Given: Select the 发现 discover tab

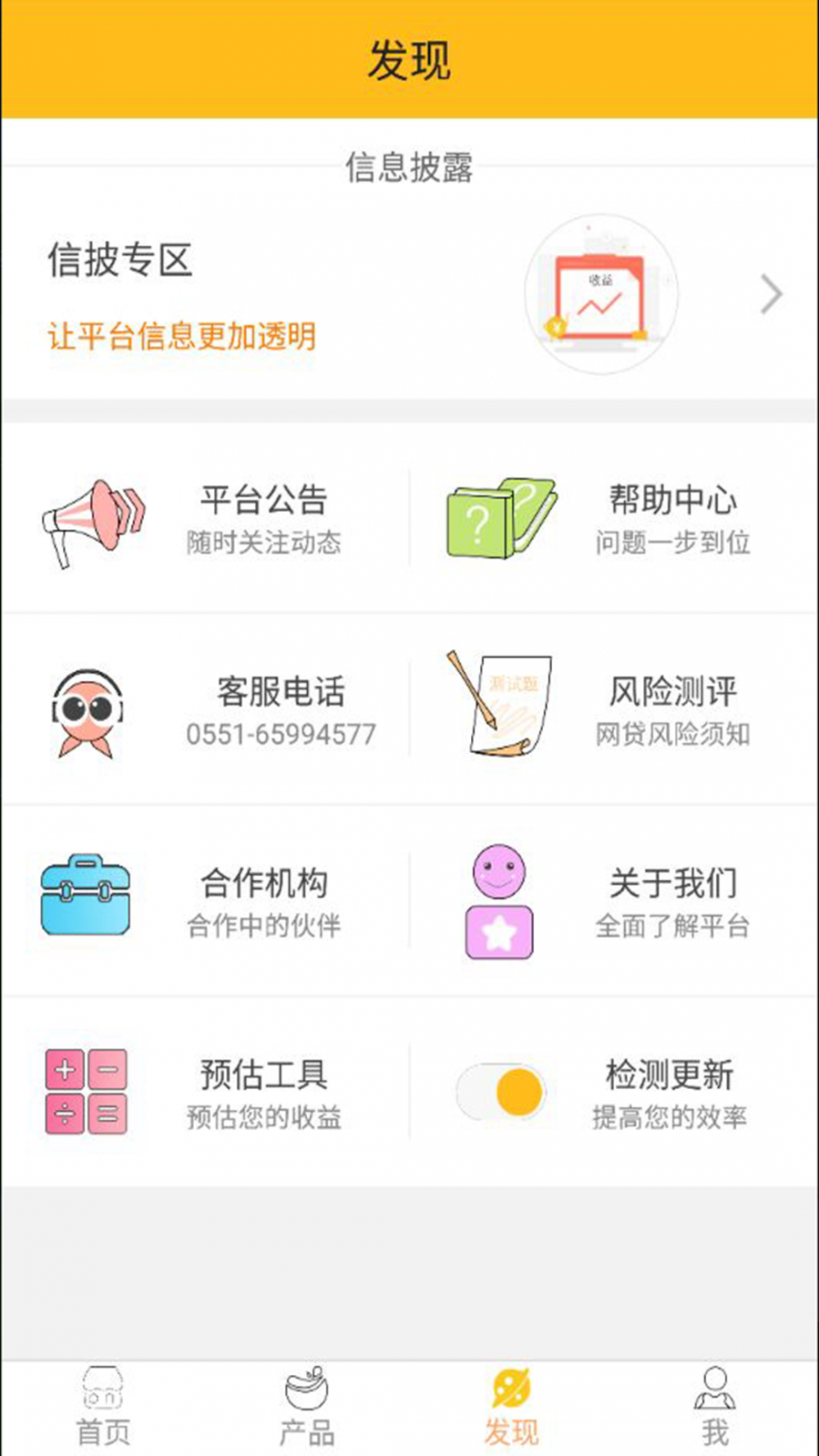Looking at the screenshot, I should pyautogui.click(x=512, y=1408).
